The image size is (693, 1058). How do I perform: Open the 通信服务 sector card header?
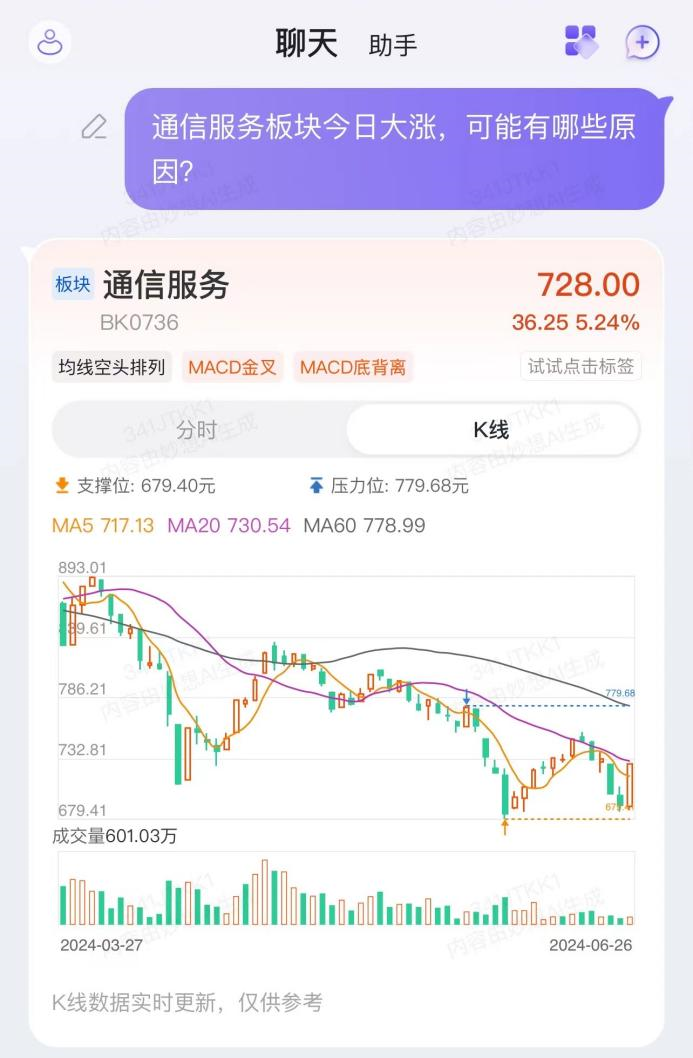[166, 286]
